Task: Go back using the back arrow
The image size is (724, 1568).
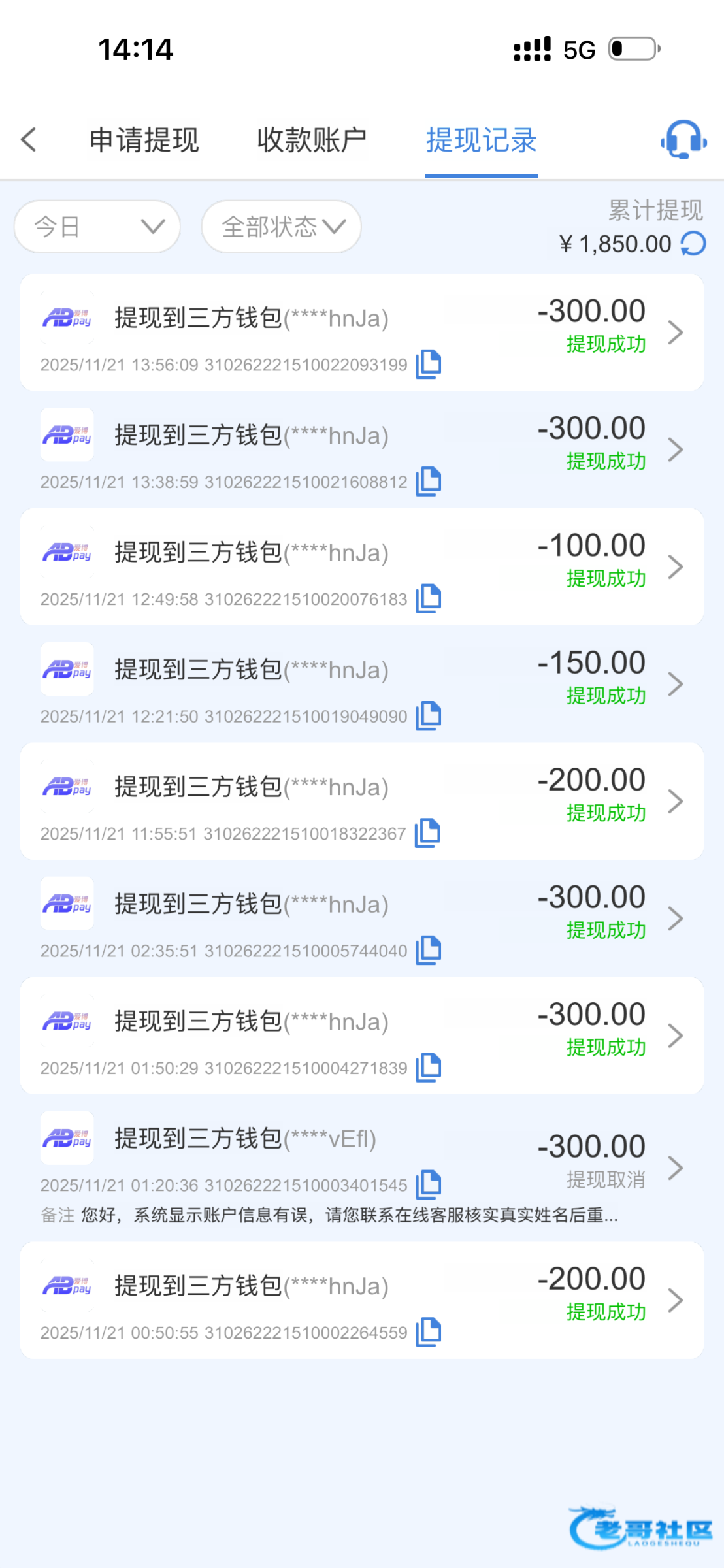Action: [x=29, y=140]
